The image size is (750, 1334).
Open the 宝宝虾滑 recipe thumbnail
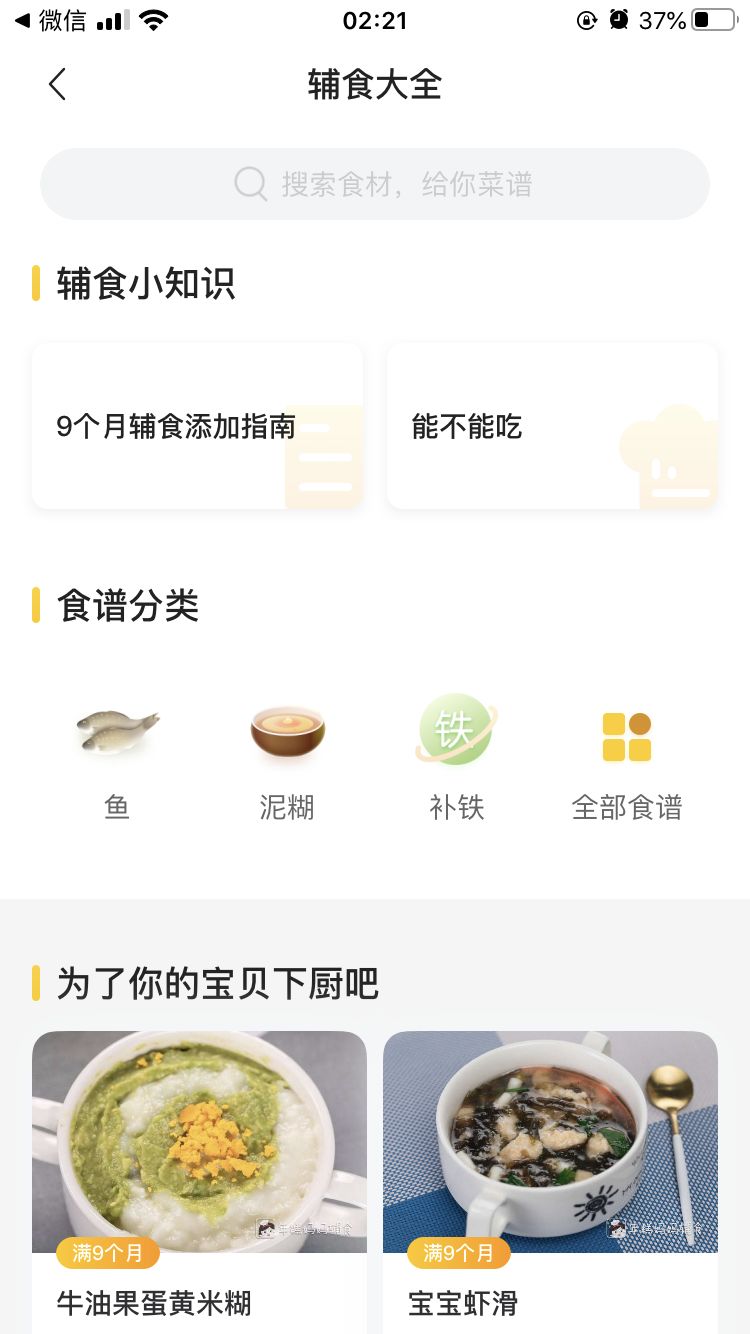(x=550, y=1140)
